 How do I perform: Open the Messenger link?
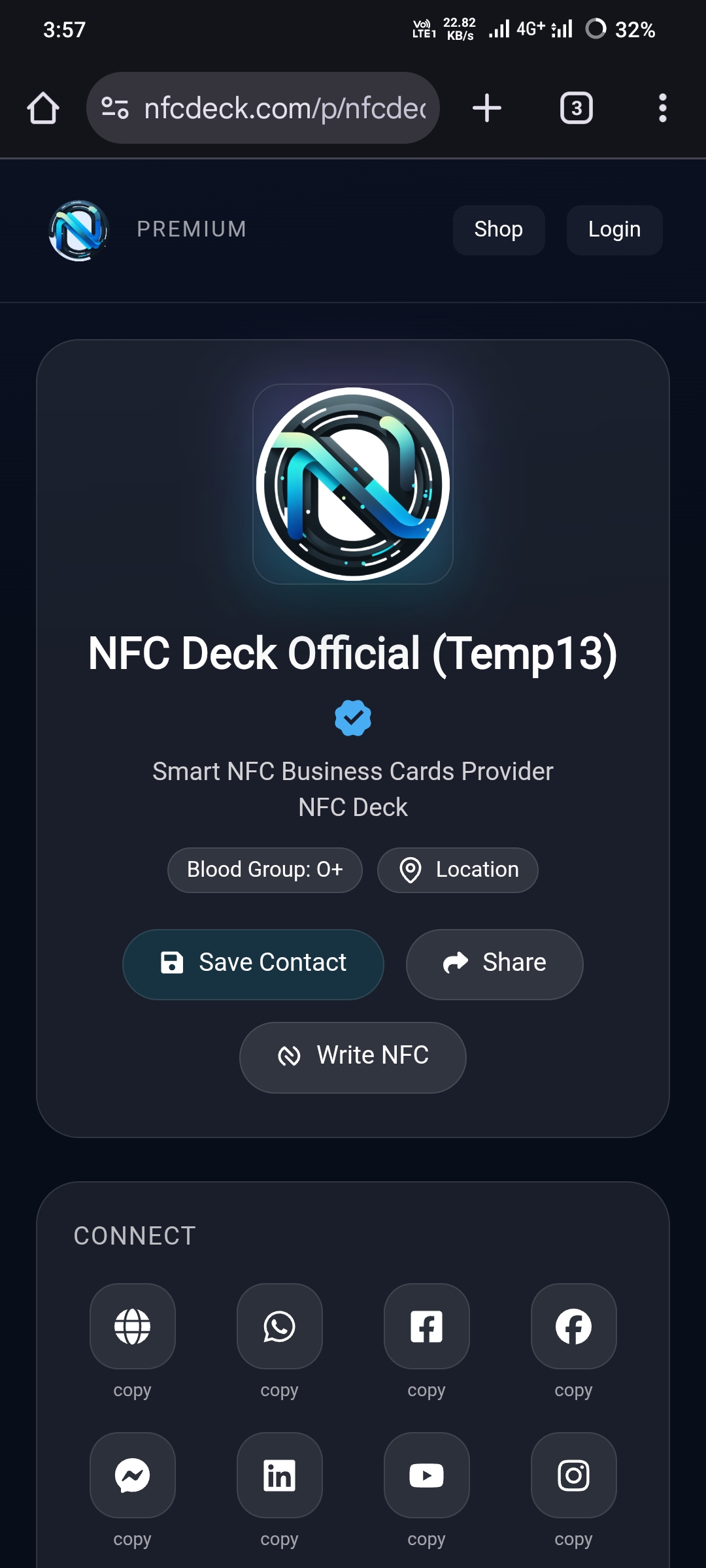pyautogui.click(x=133, y=1475)
